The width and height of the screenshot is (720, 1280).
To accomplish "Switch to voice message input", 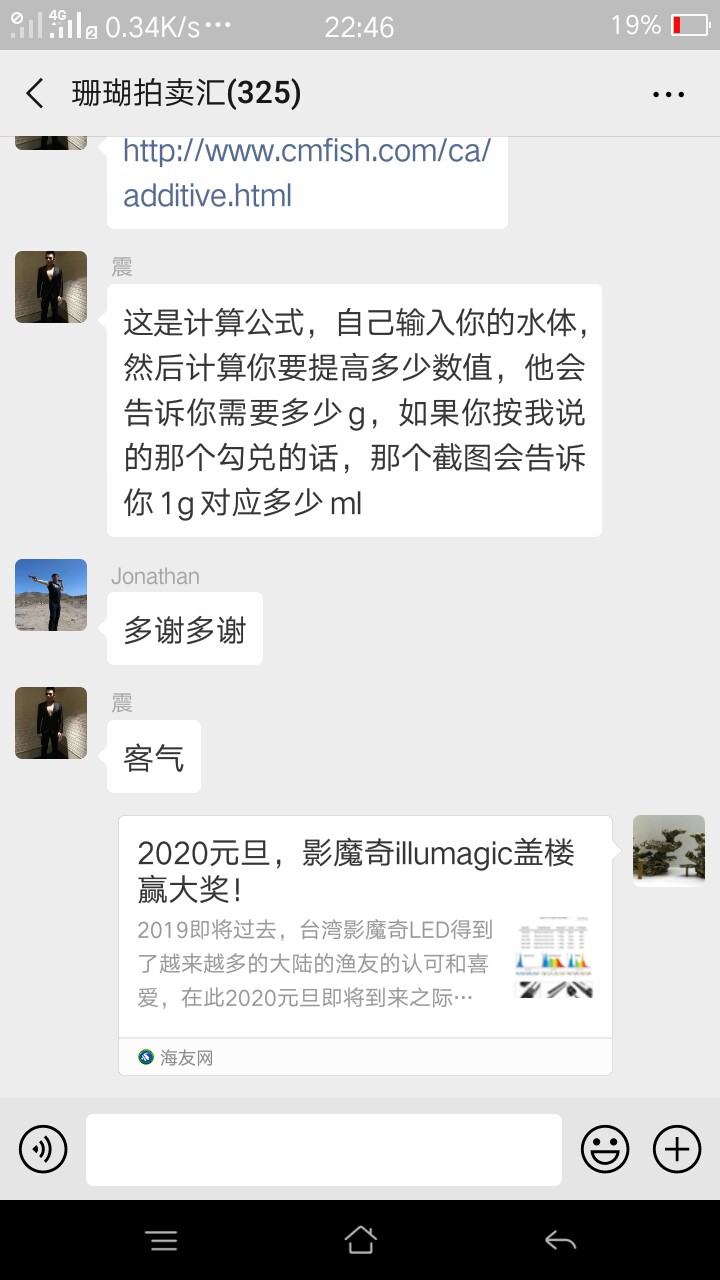I will 43,1149.
